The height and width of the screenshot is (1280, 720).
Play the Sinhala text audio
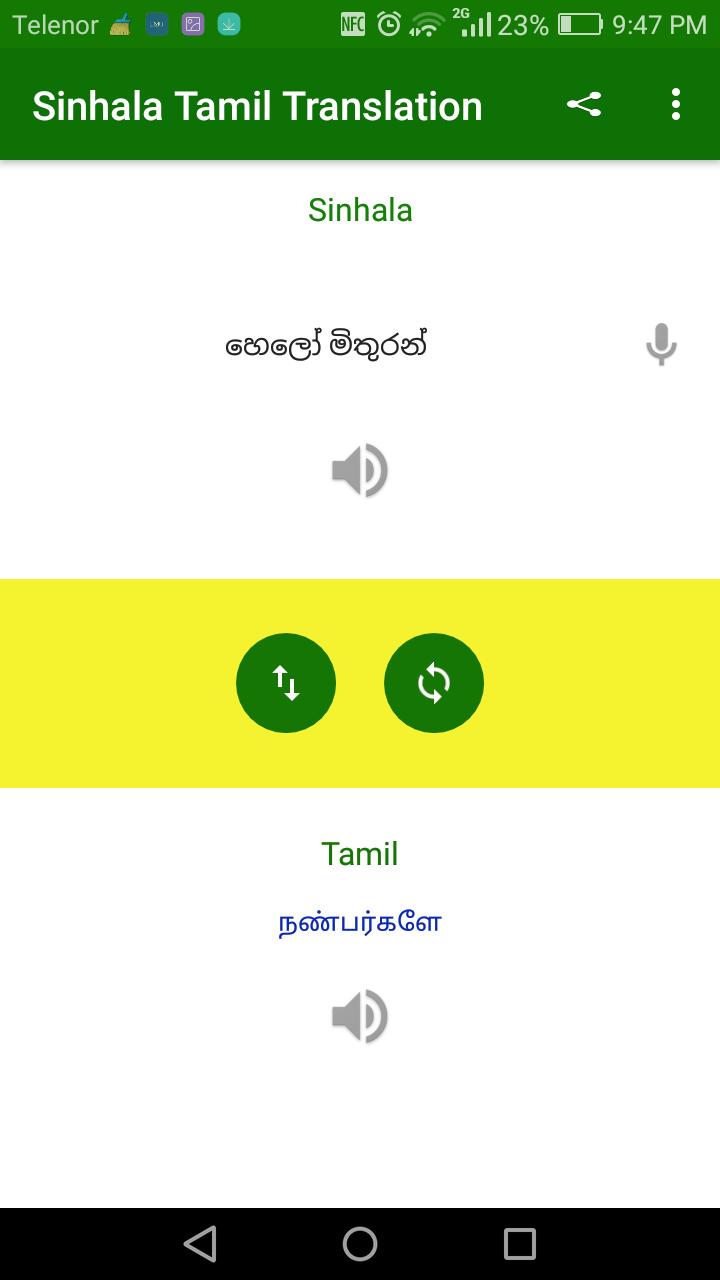[x=360, y=471]
